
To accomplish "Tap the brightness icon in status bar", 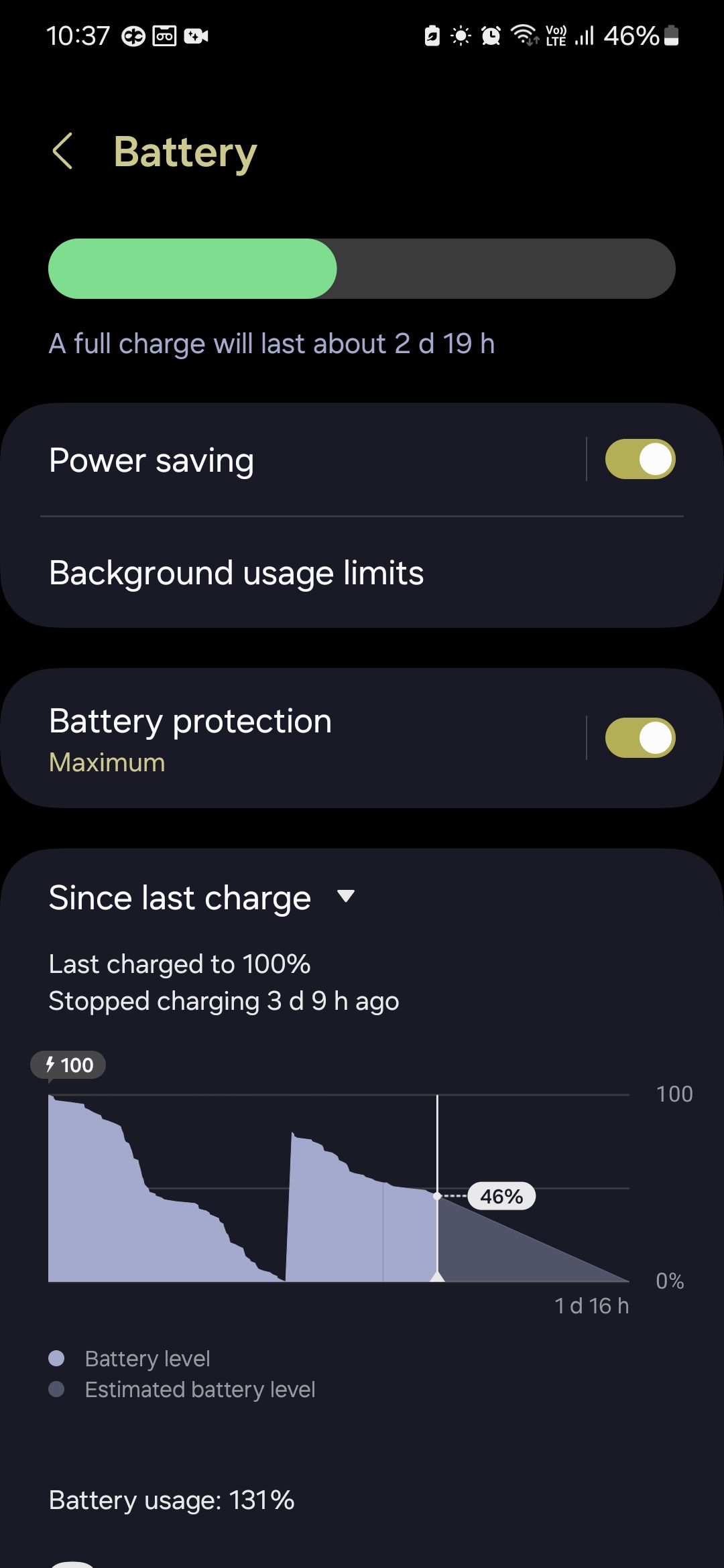I will click(x=461, y=37).
